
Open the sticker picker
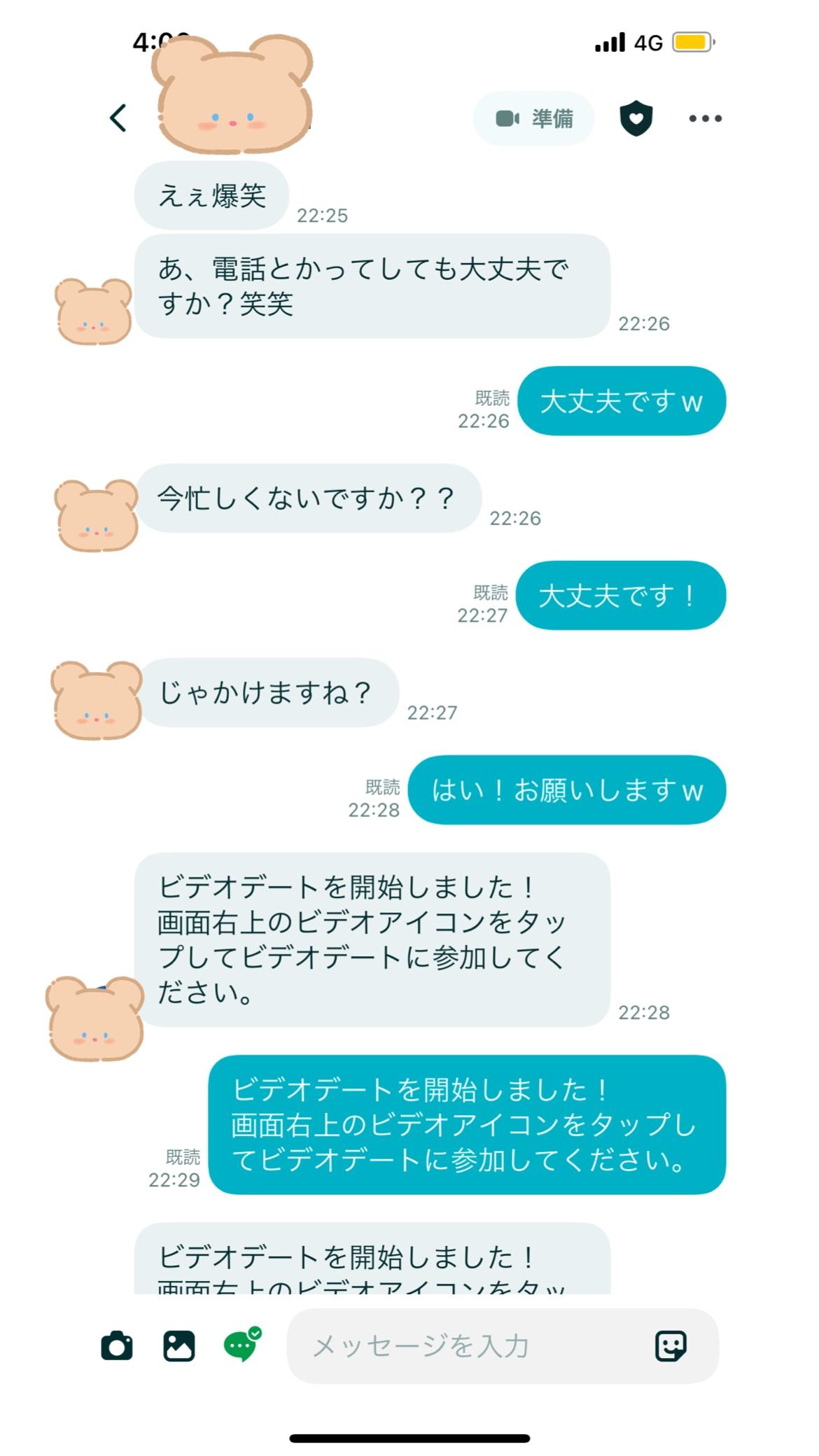pyautogui.click(x=670, y=1345)
